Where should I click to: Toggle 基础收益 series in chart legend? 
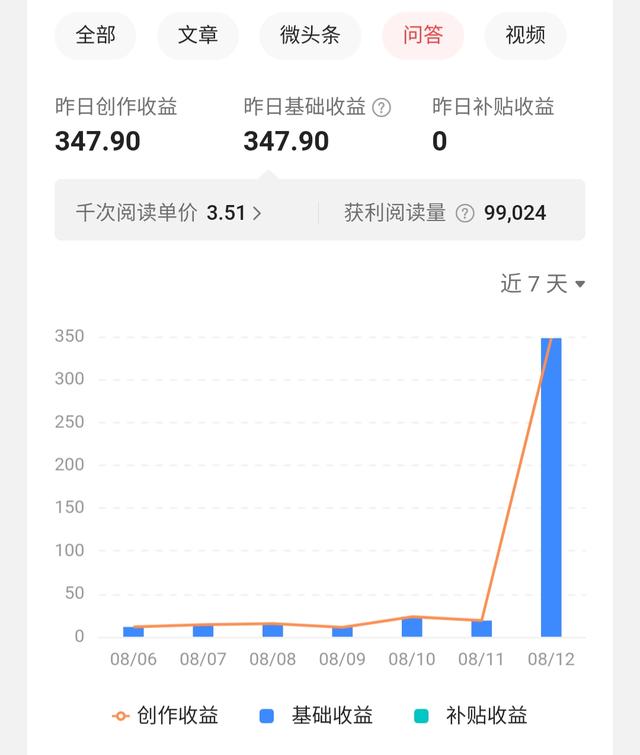(x=317, y=715)
